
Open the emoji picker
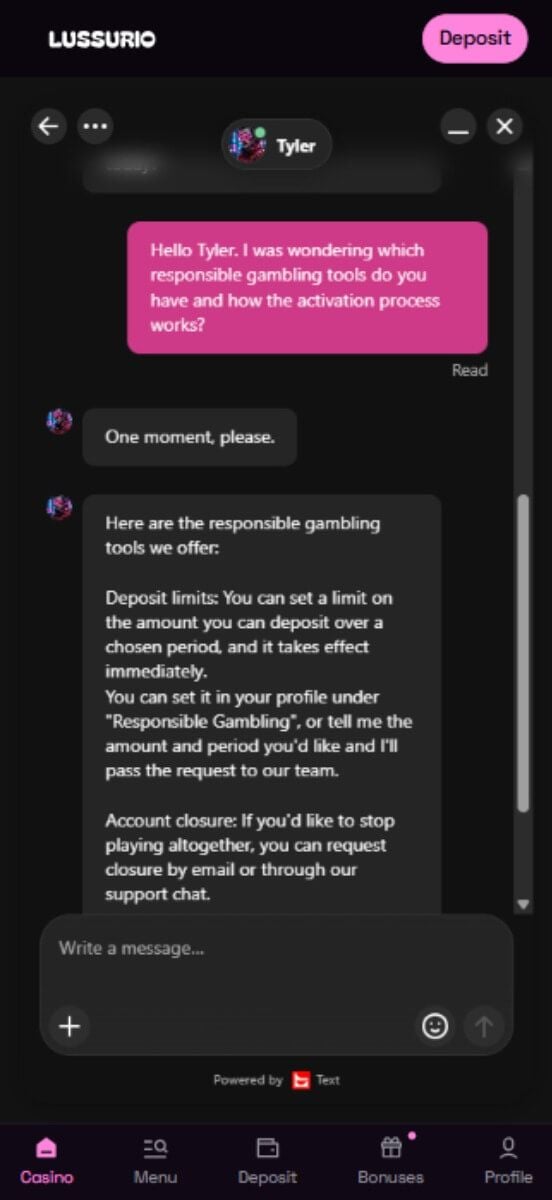(435, 1026)
